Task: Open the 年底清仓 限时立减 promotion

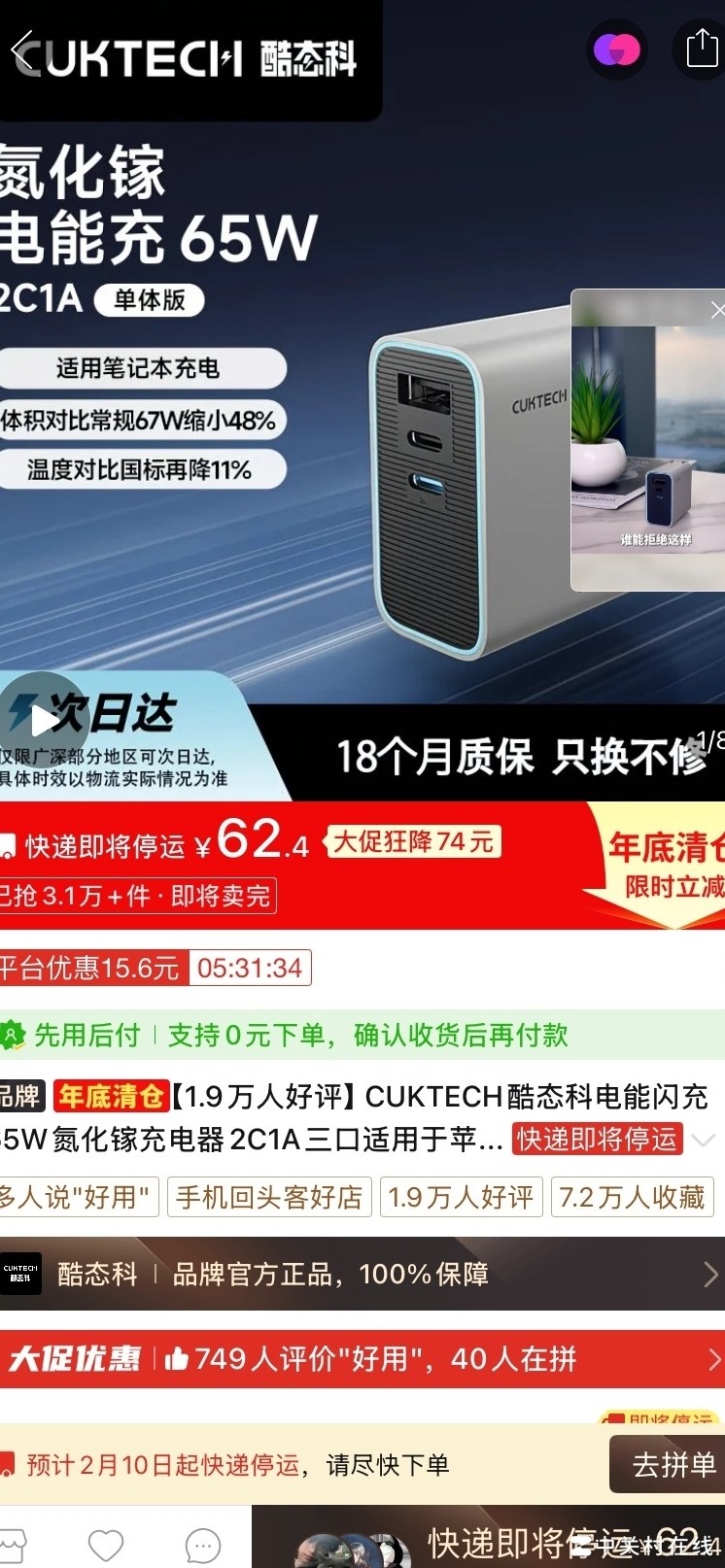Action: click(663, 865)
